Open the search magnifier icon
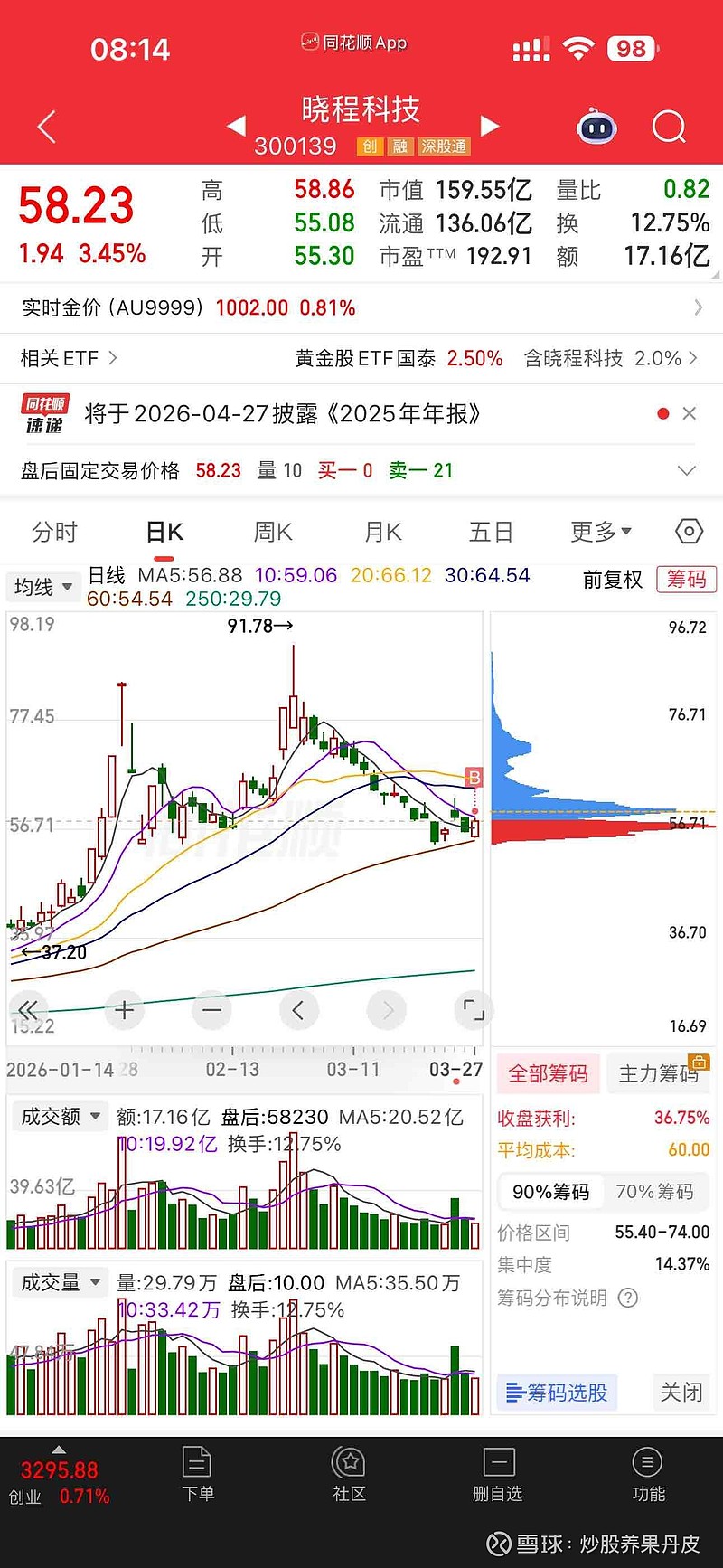 tap(669, 128)
